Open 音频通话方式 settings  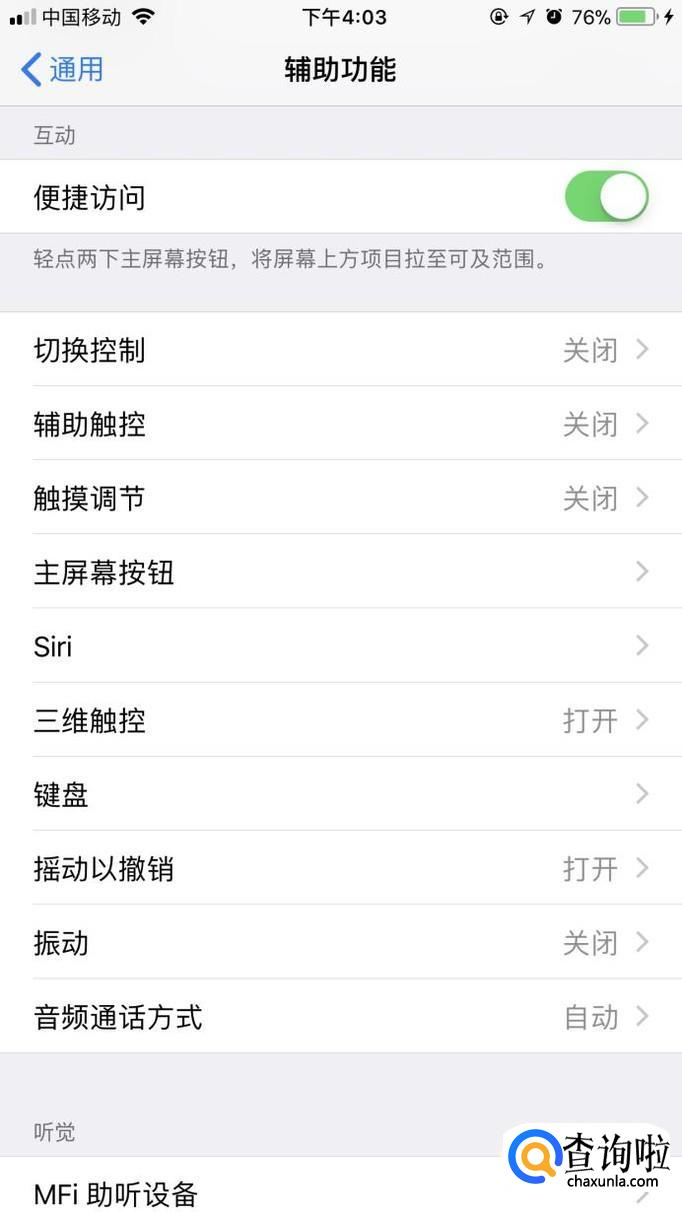[340, 1017]
